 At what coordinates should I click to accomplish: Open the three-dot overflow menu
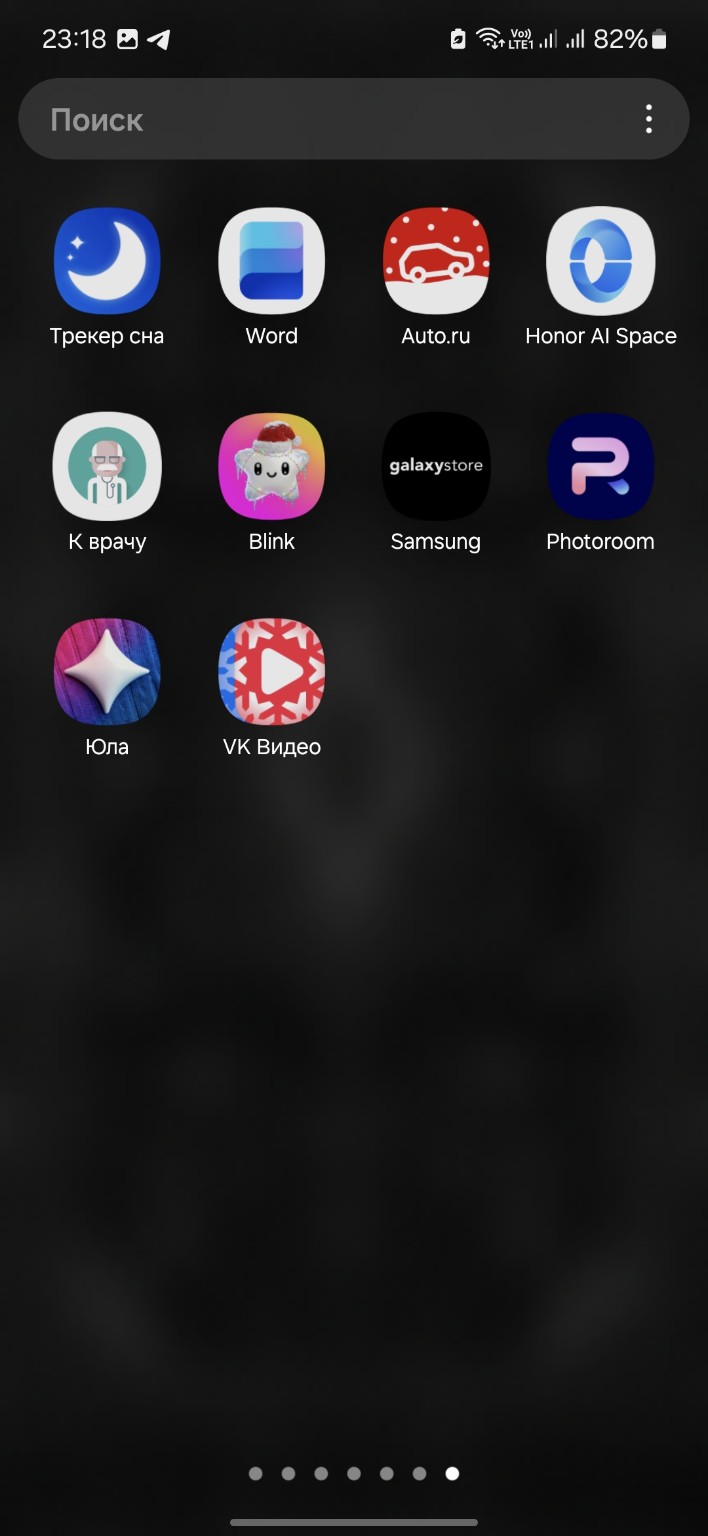pyautogui.click(x=649, y=120)
